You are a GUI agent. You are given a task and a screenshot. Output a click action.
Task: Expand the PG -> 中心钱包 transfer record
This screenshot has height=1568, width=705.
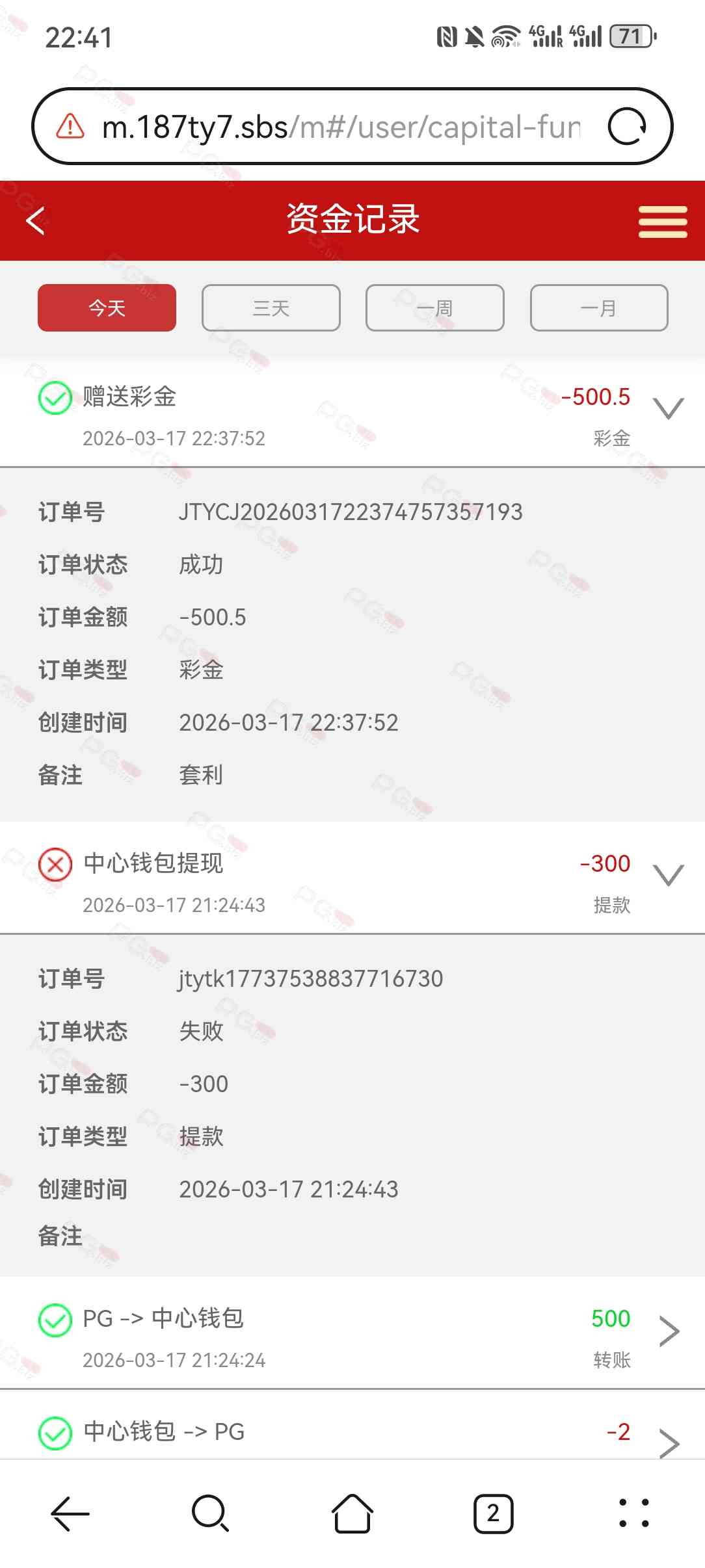point(669,1331)
